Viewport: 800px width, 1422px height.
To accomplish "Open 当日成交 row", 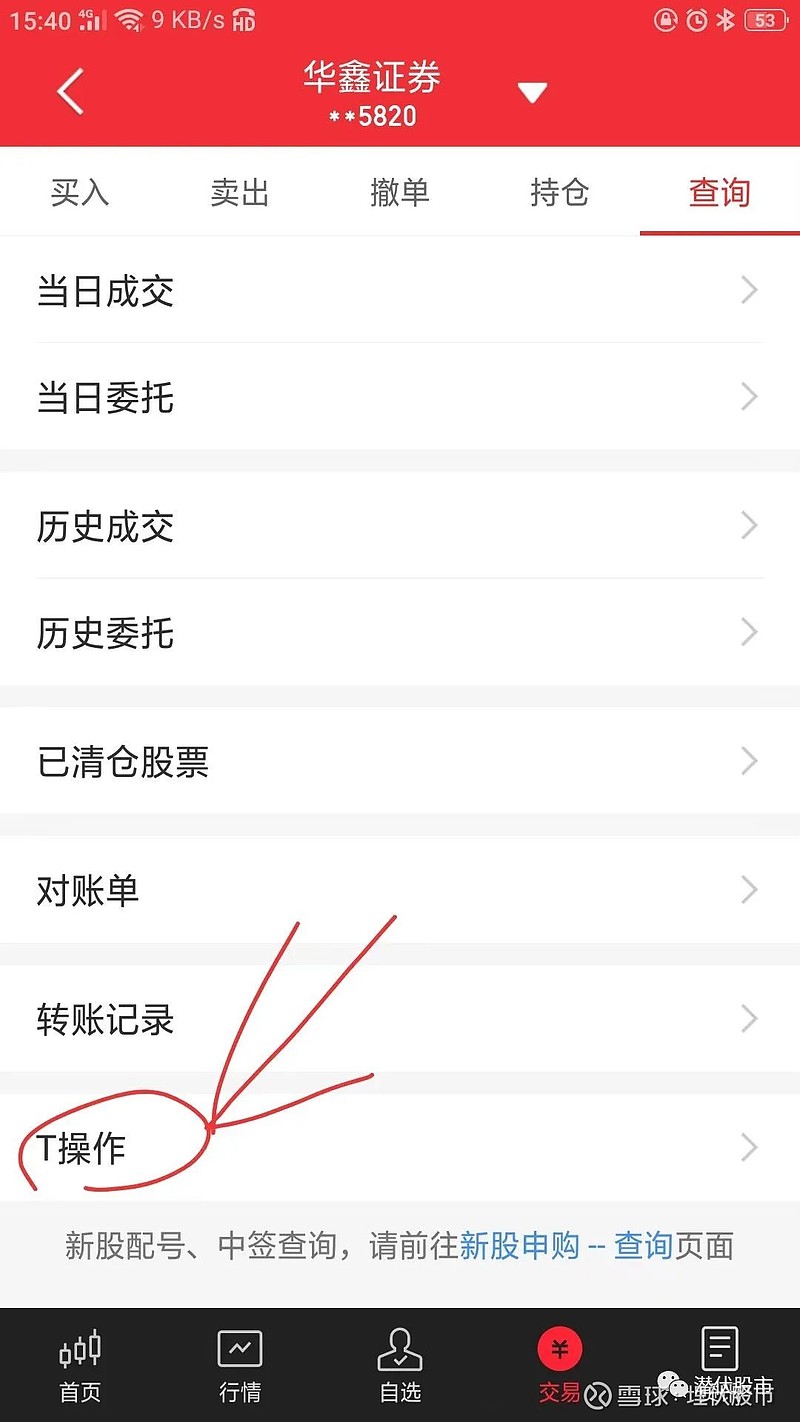I will (400, 290).
